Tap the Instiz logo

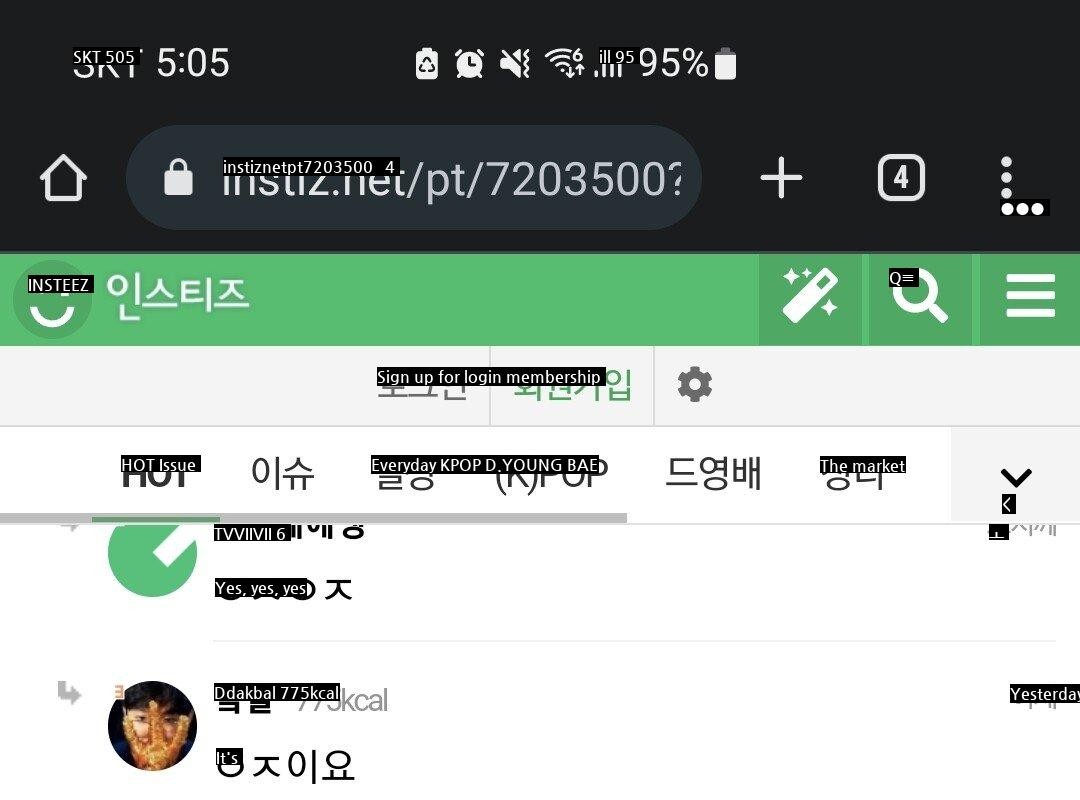pyautogui.click(x=135, y=297)
